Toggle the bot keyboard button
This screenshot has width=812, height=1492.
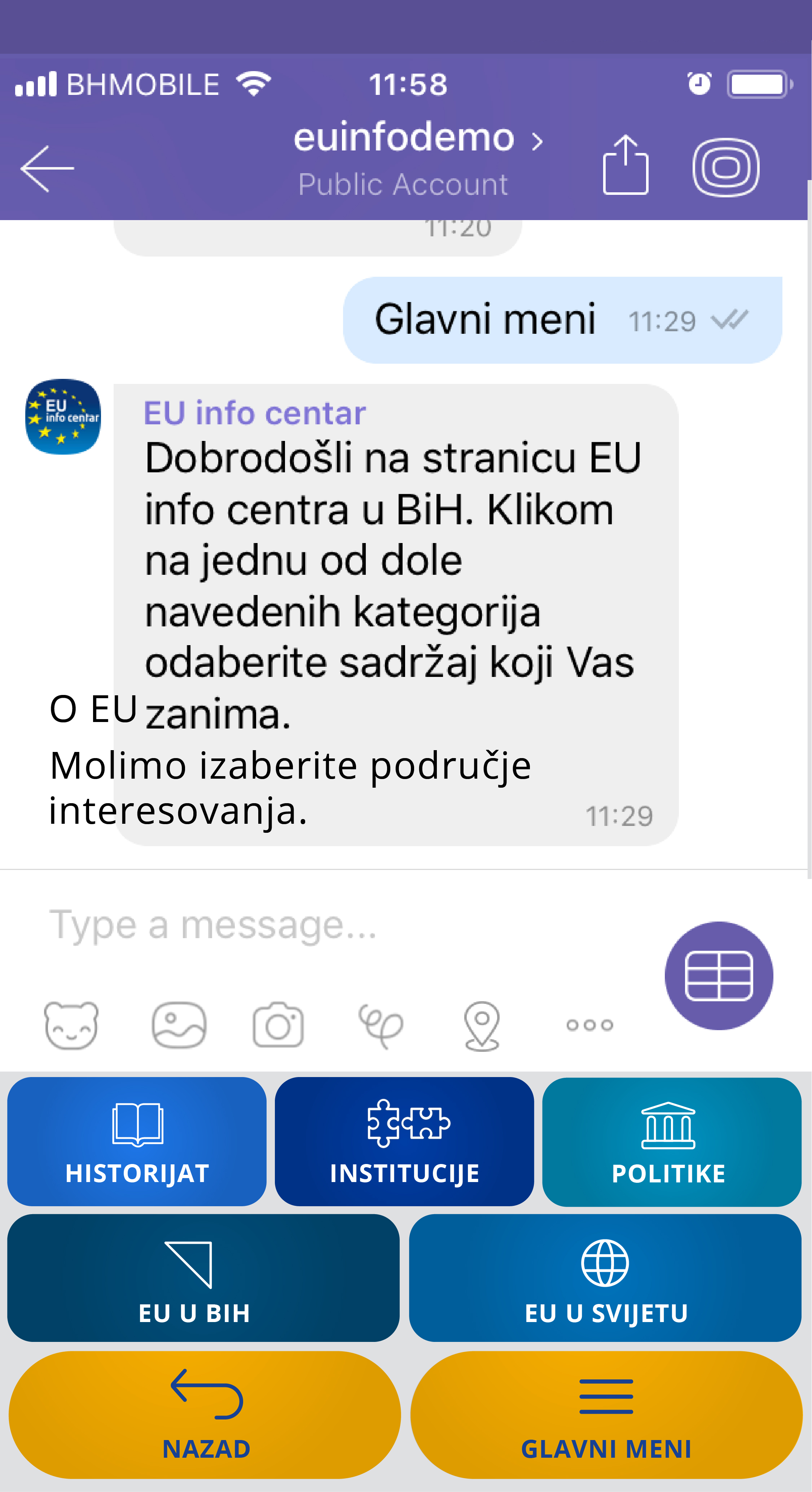[719, 976]
